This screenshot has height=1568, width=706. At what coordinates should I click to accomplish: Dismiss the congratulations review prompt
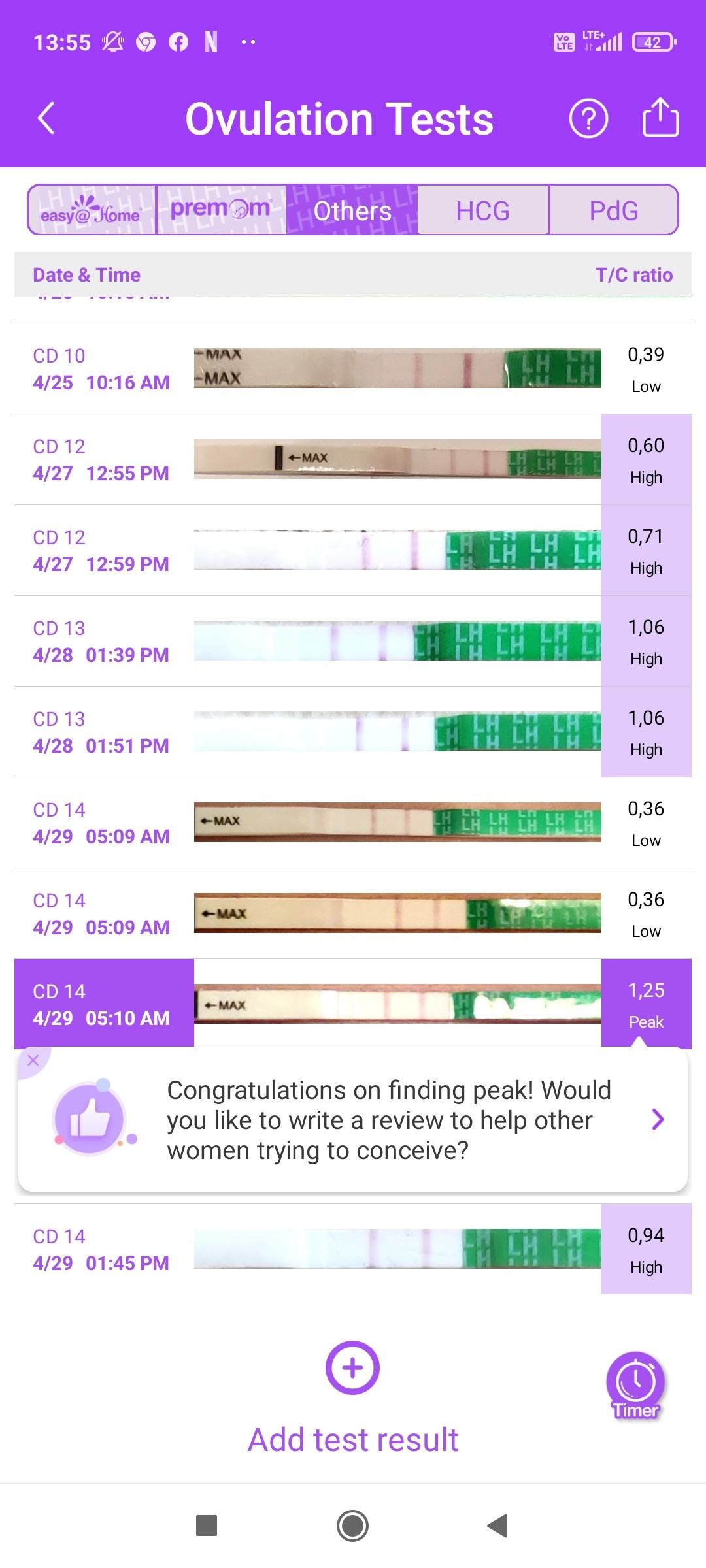tap(33, 1060)
